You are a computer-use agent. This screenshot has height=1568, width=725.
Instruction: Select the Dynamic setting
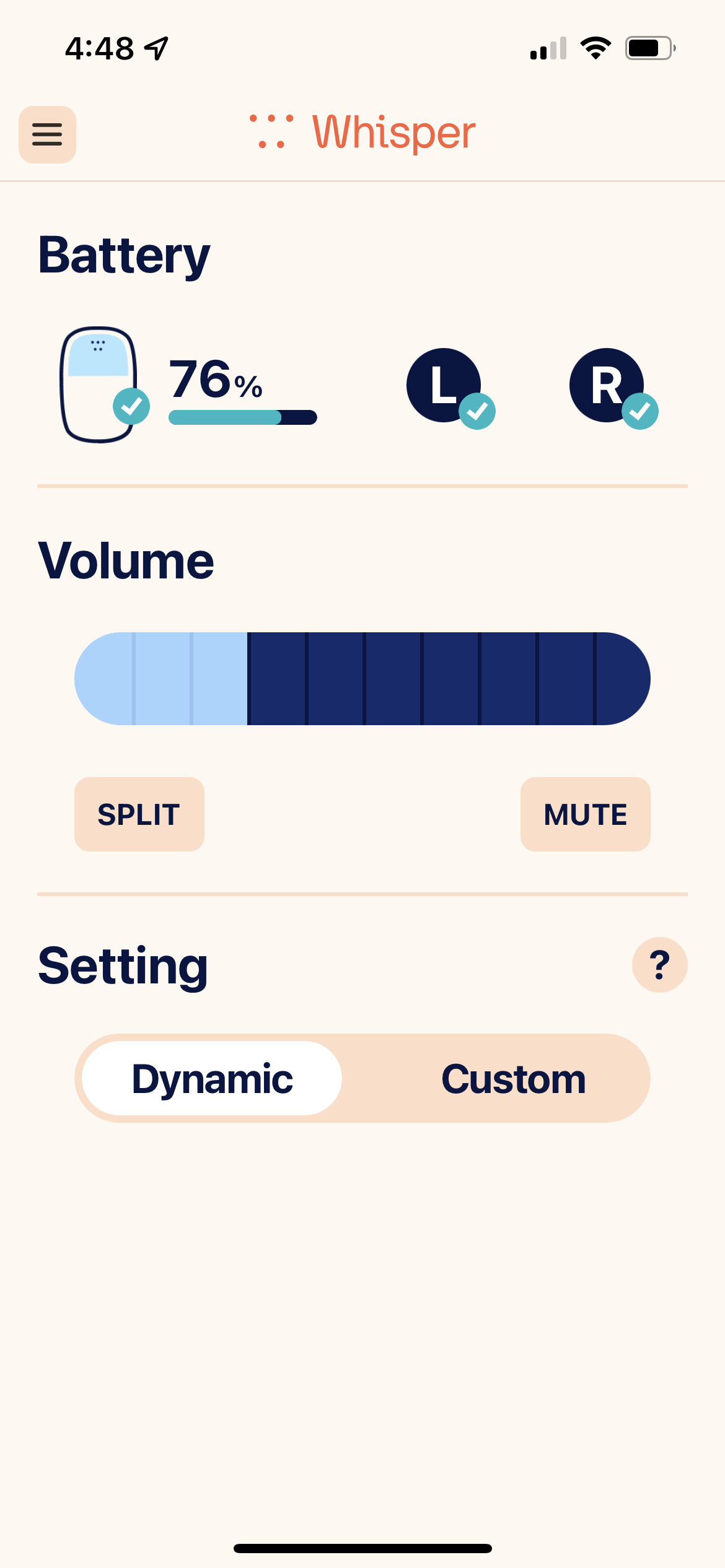(212, 1078)
